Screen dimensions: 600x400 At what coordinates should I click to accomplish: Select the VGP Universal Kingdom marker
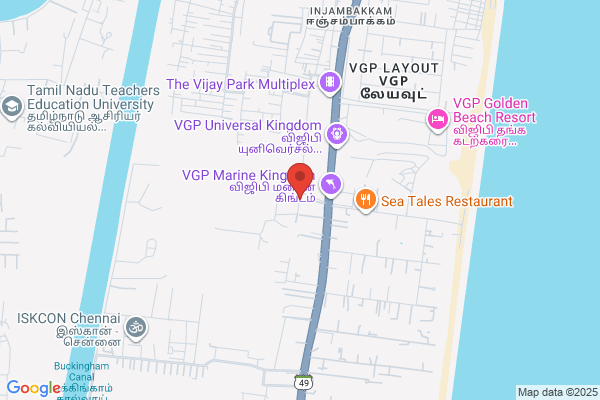click(x=337, y=135)
